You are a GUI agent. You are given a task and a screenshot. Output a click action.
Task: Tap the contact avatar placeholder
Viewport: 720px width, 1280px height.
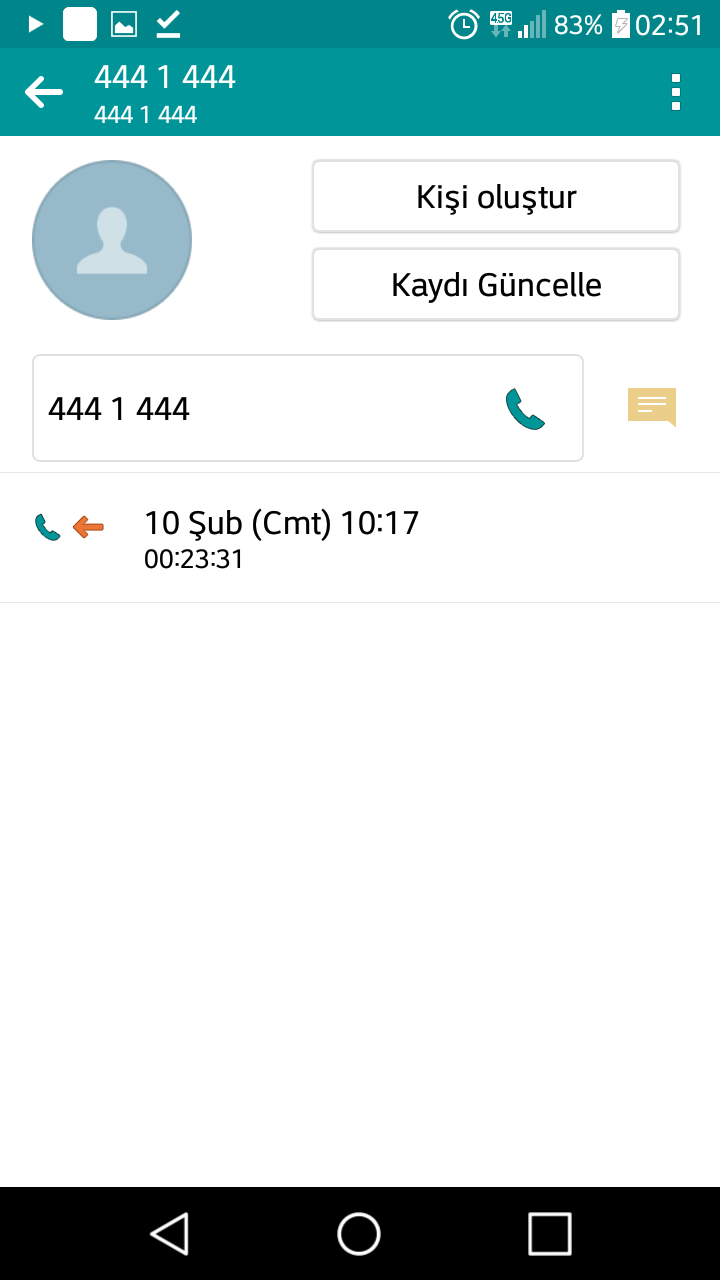click(x=112, y=240)
